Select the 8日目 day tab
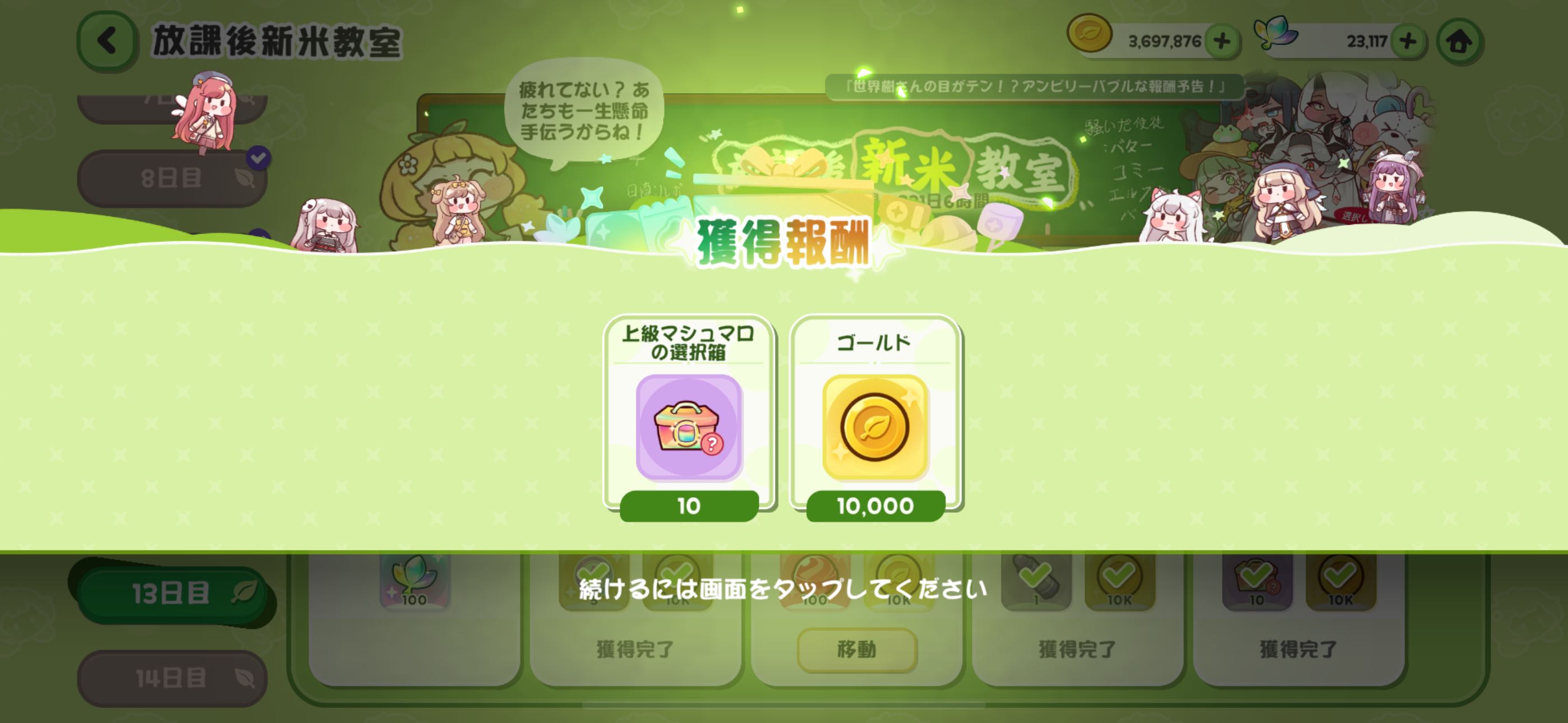The width and height of the screenshot is (1568, 723). tap(172, 178)
